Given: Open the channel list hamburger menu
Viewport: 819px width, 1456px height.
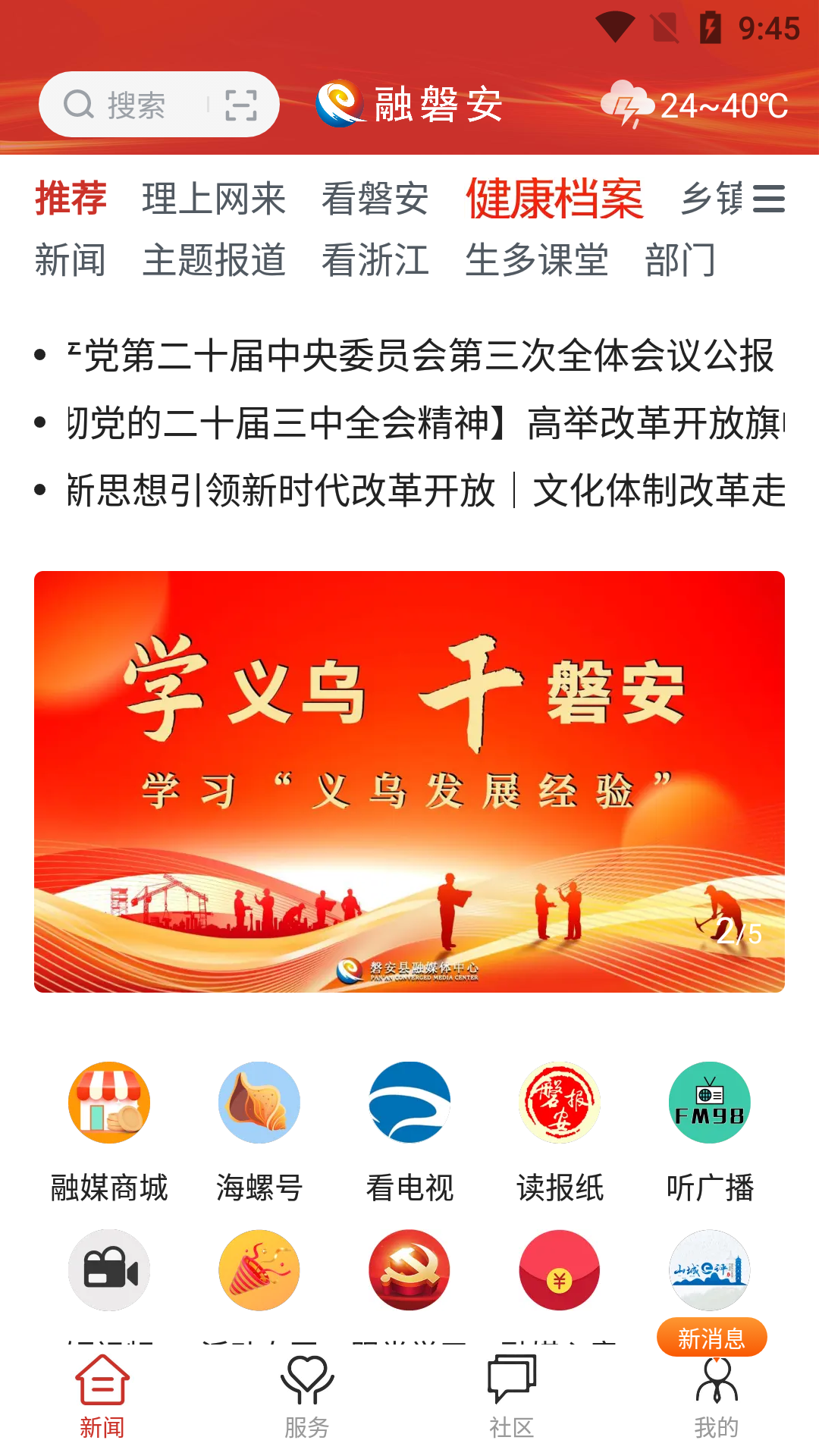Looking at the screenshot, I should click(x=768, y=199).
